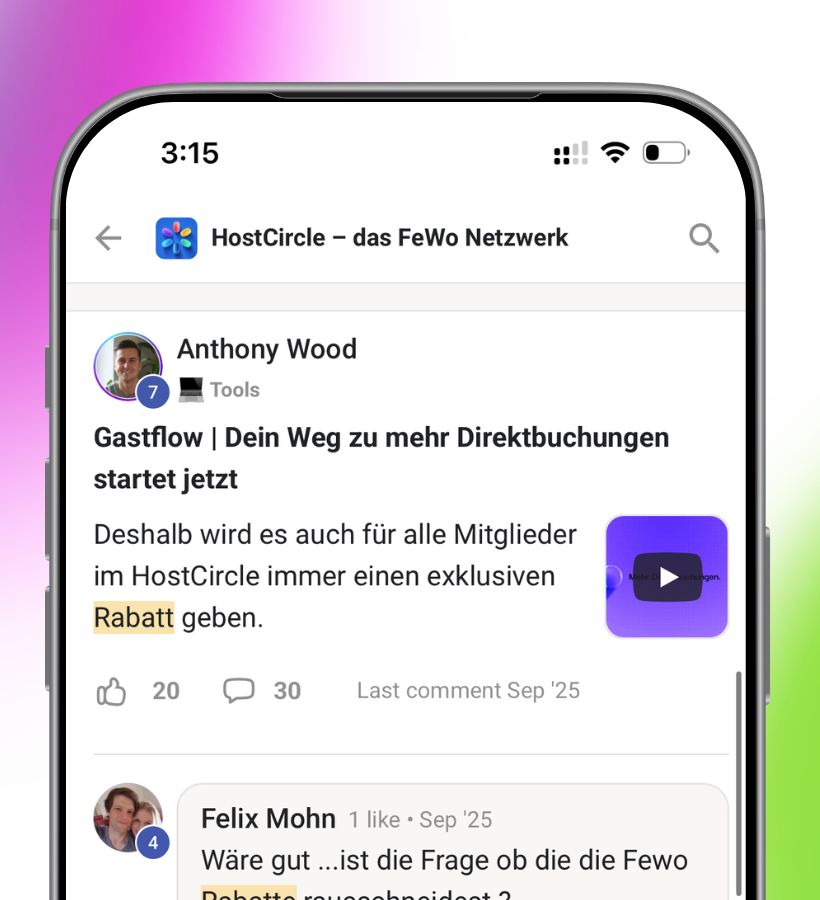Open the comment count showing 30
Screen dimensions: 820x900
tap(287, 690)
